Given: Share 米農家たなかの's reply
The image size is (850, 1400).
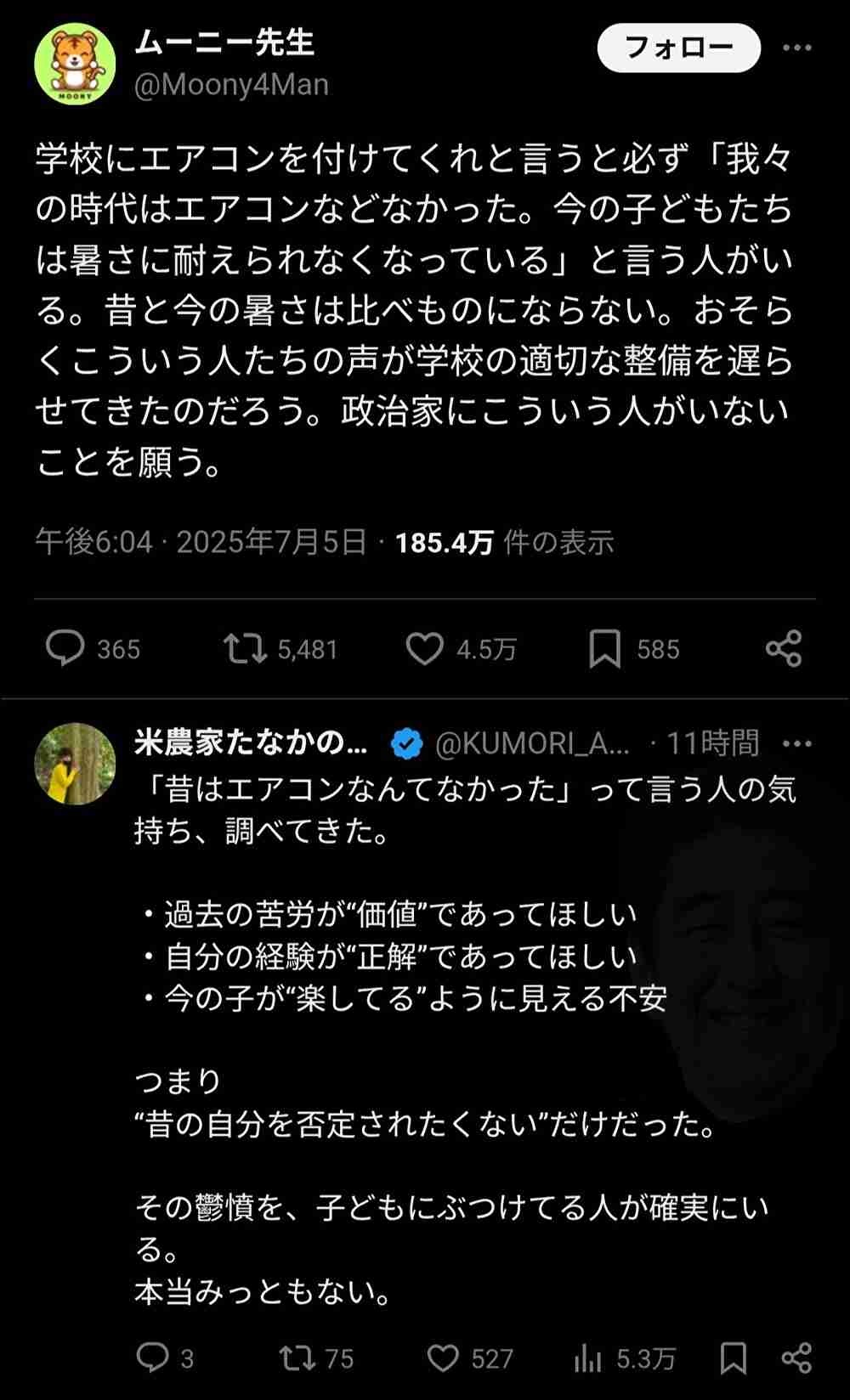Looking at the screenshot, I should [796, 1358].
